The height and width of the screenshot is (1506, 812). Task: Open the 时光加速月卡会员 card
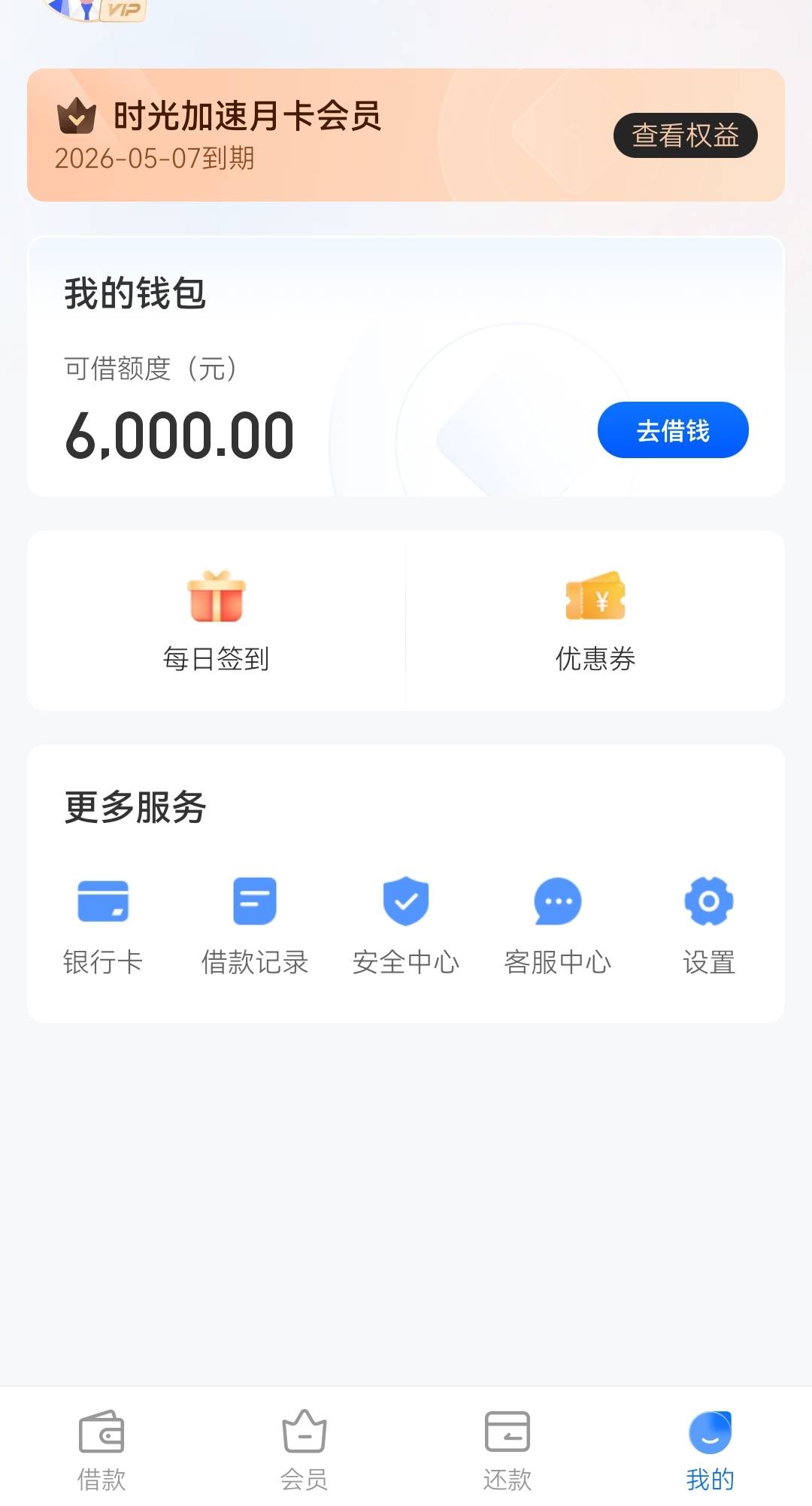point(406,135)
